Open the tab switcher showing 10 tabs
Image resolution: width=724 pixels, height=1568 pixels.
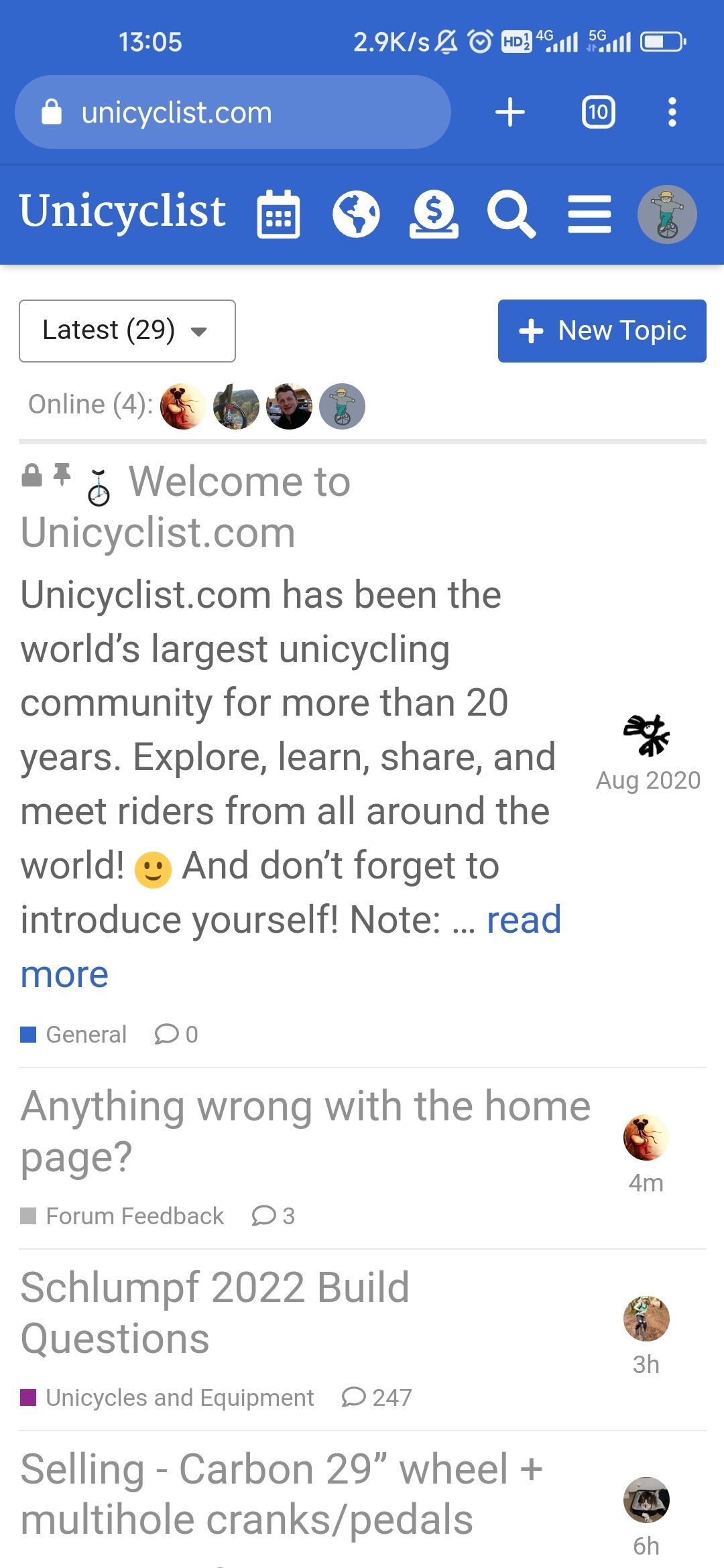tap(598, 113)
